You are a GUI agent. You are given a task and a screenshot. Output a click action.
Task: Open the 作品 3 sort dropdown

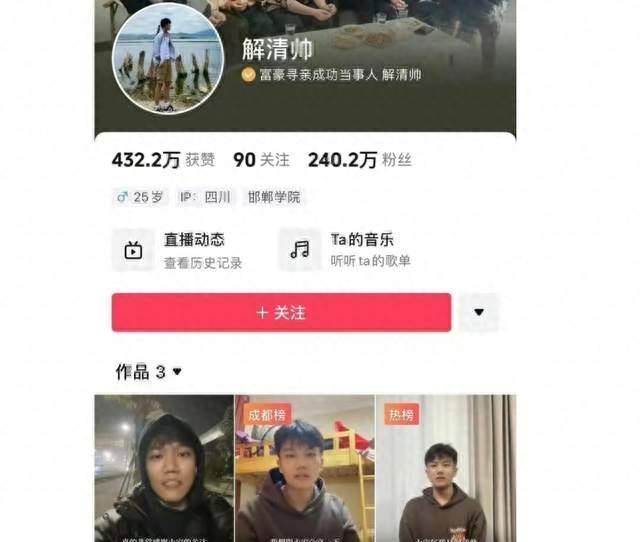tap(149, 372)
